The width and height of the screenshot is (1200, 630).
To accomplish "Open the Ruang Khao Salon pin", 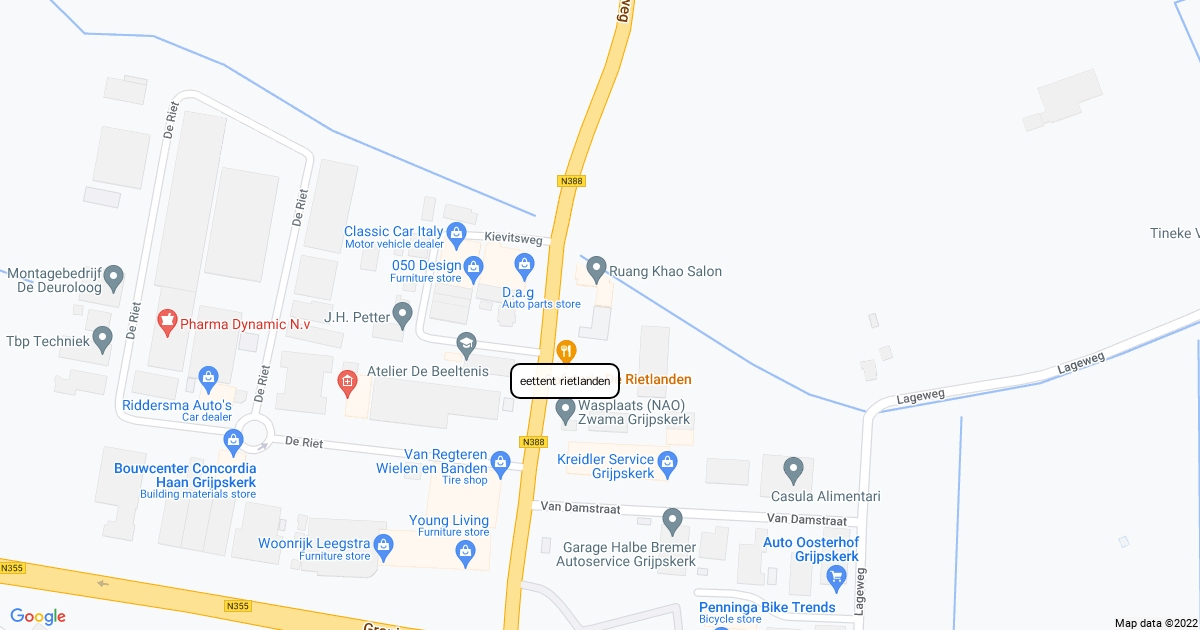I will point(597,268).
